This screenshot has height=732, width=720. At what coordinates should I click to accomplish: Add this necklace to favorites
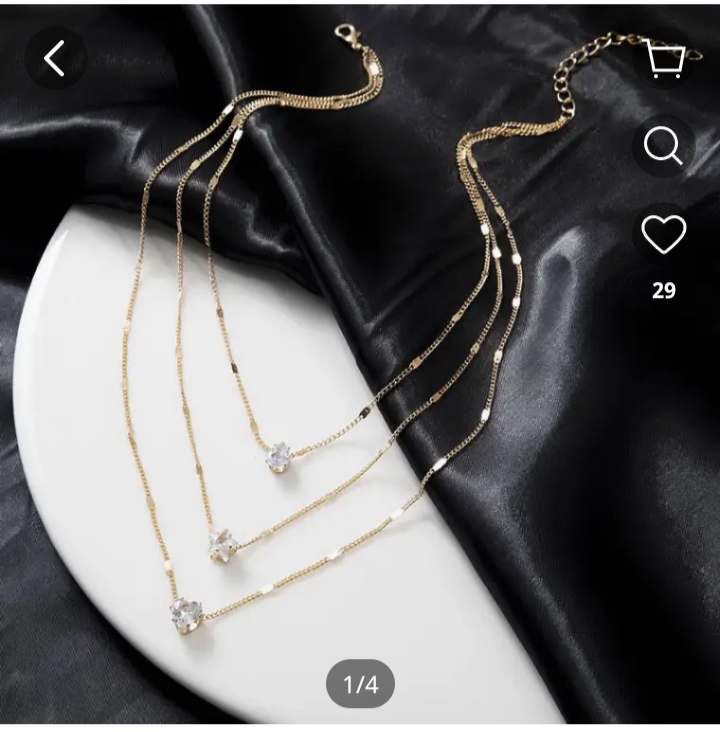click(664, 235)
